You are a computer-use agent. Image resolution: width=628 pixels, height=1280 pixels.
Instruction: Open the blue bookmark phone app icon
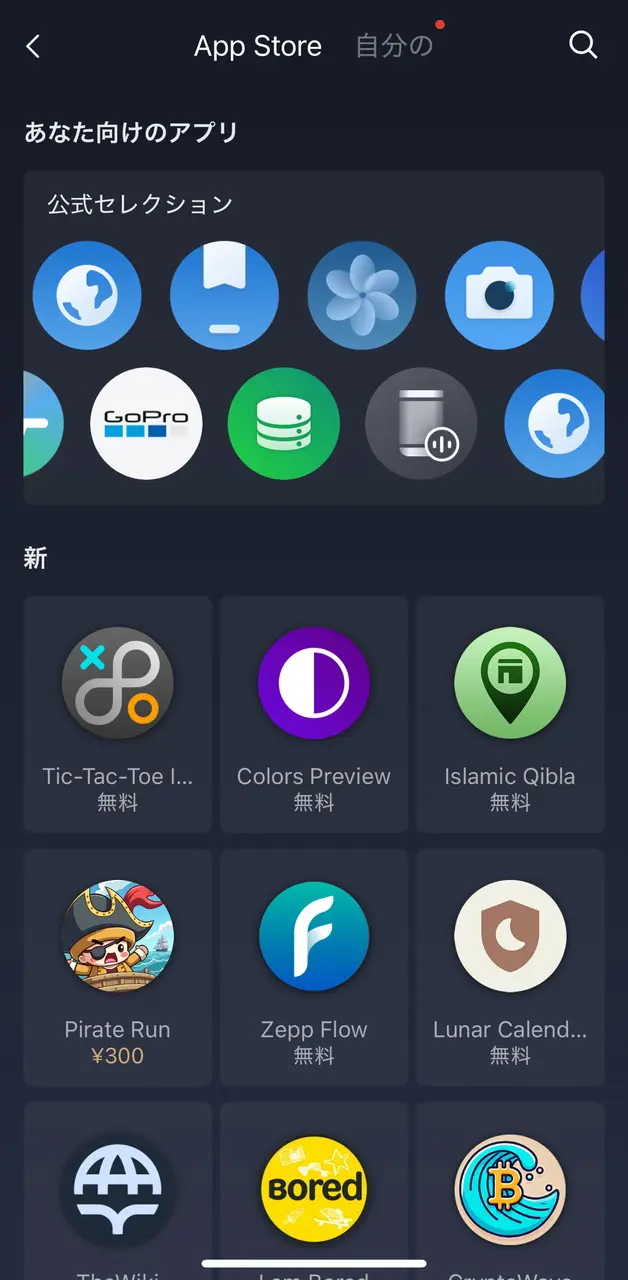[x=224, y=295]
